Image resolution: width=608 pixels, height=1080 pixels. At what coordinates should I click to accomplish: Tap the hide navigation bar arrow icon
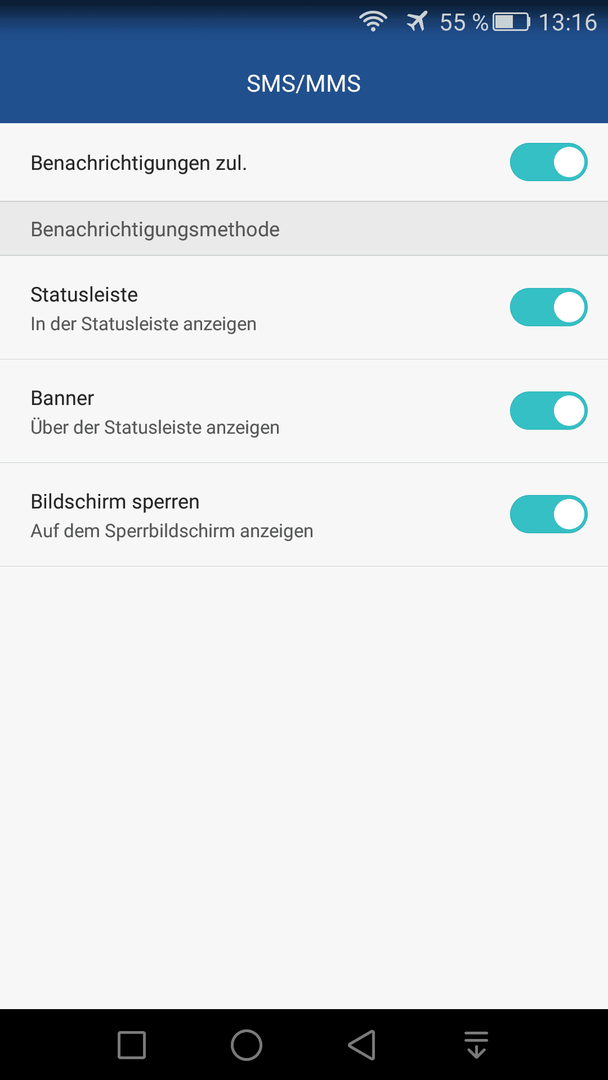[x=476, y=1044]
